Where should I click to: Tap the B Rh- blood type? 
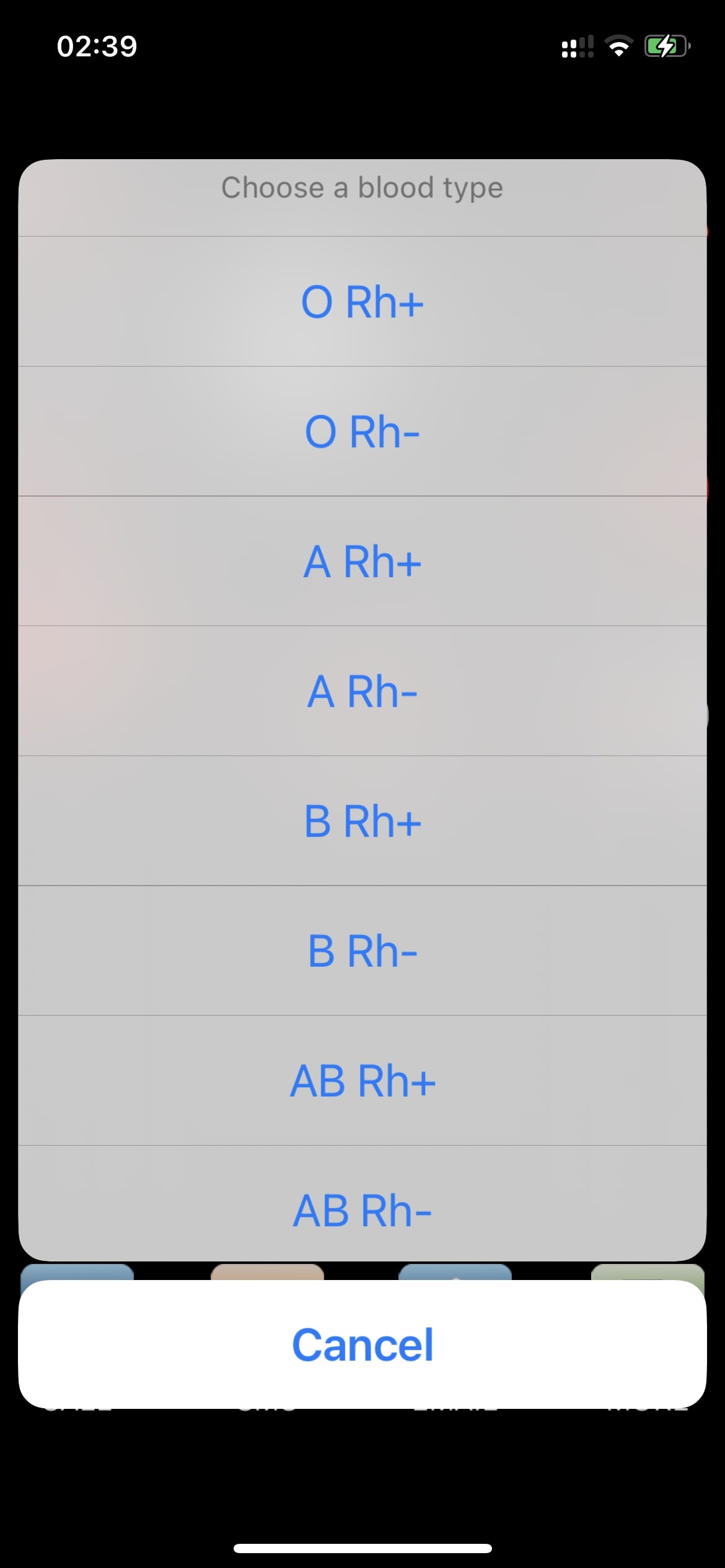[362, 951]
